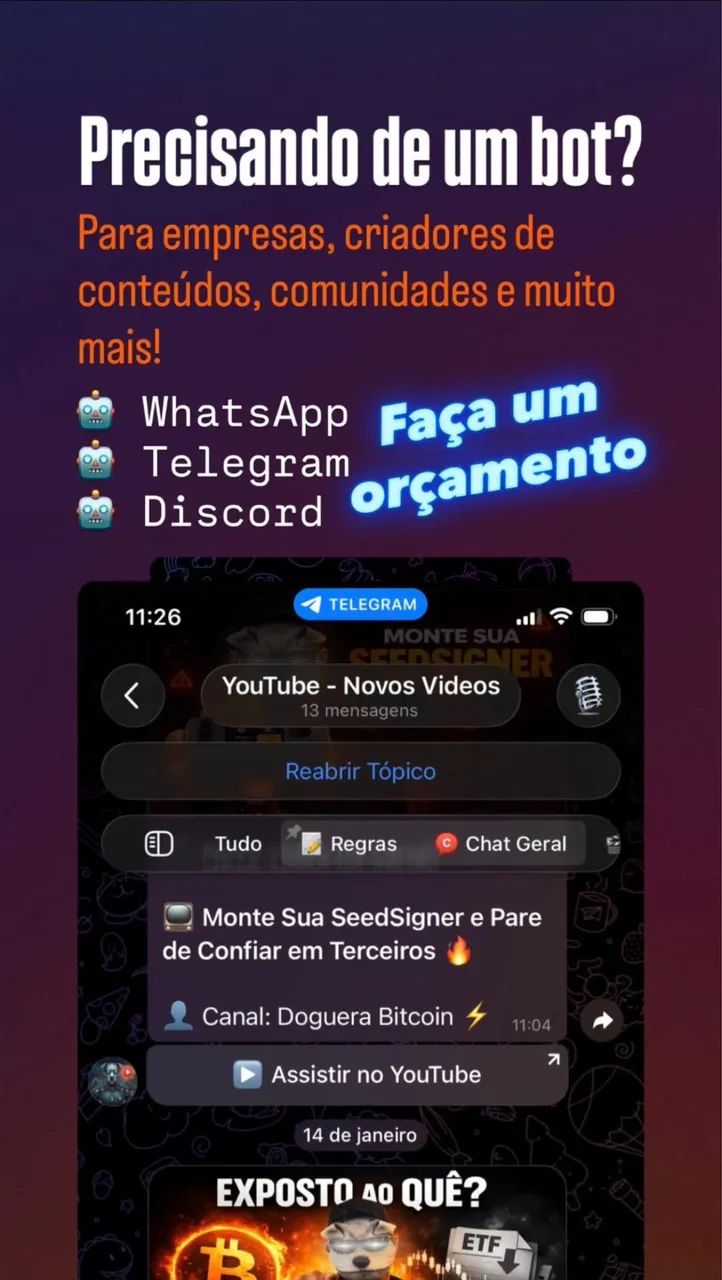Click the pin icon on the Regras tab
Image resolution: width=722 pixels, height=1280 pixels.
point(294,828)
